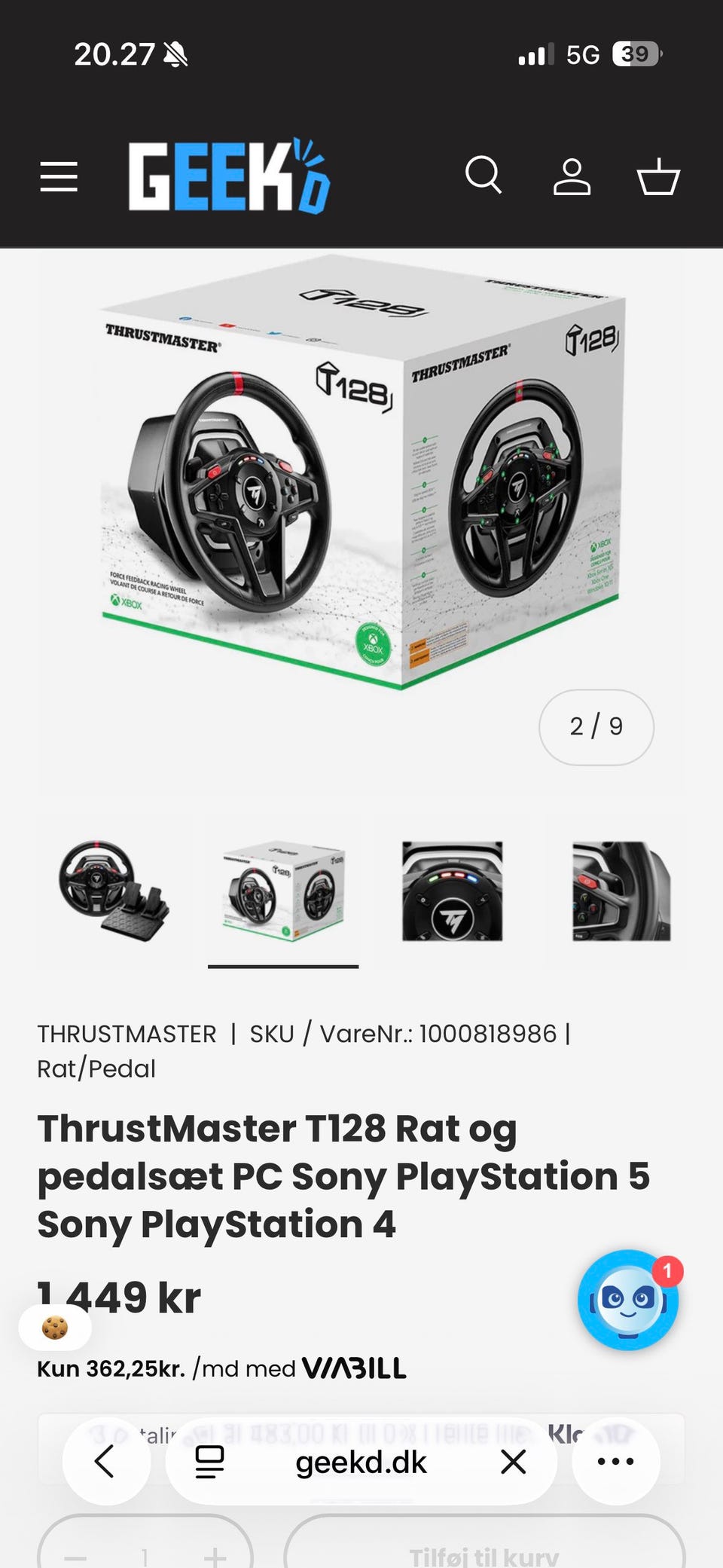This screenshot has width=723, height=1568.
Task: Open the hamburger menu
Action: pyautogui.click(x=59, y=177)
